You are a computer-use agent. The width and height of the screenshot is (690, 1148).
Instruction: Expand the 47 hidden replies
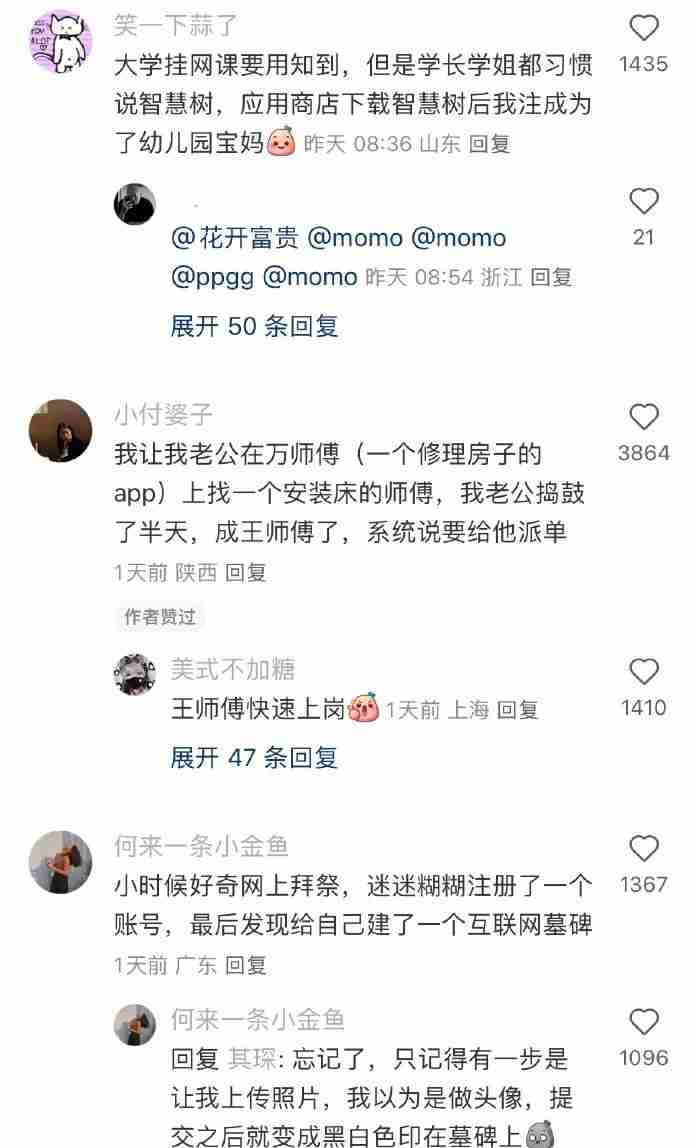pyautogui.click(x=254, y=757)
